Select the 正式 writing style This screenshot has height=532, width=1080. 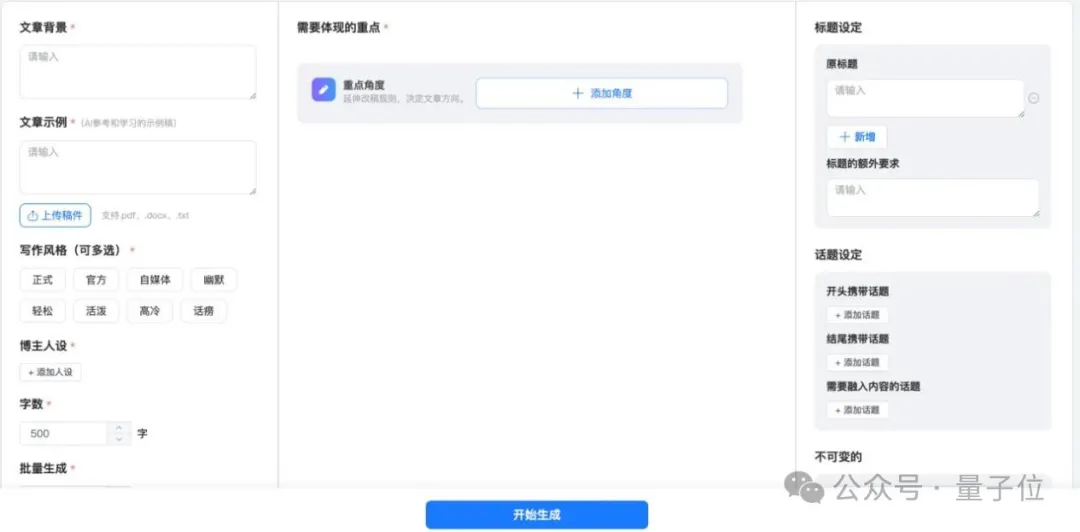(x=43, y=280)
